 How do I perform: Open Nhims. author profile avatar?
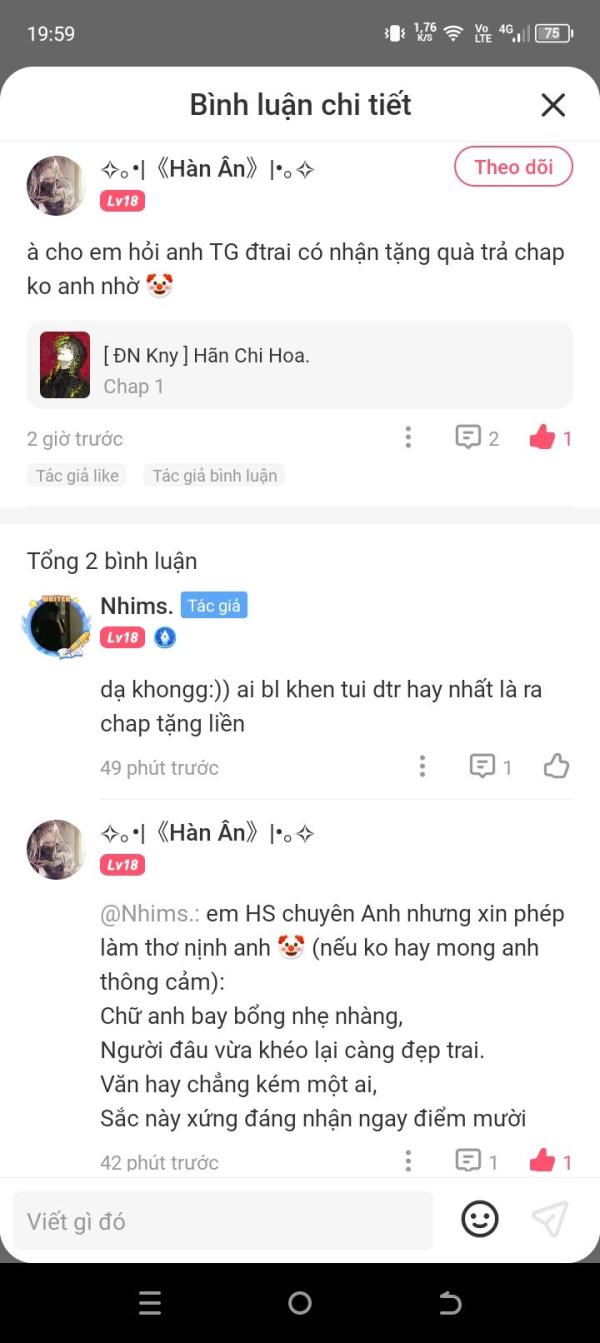tap(57, 626)
